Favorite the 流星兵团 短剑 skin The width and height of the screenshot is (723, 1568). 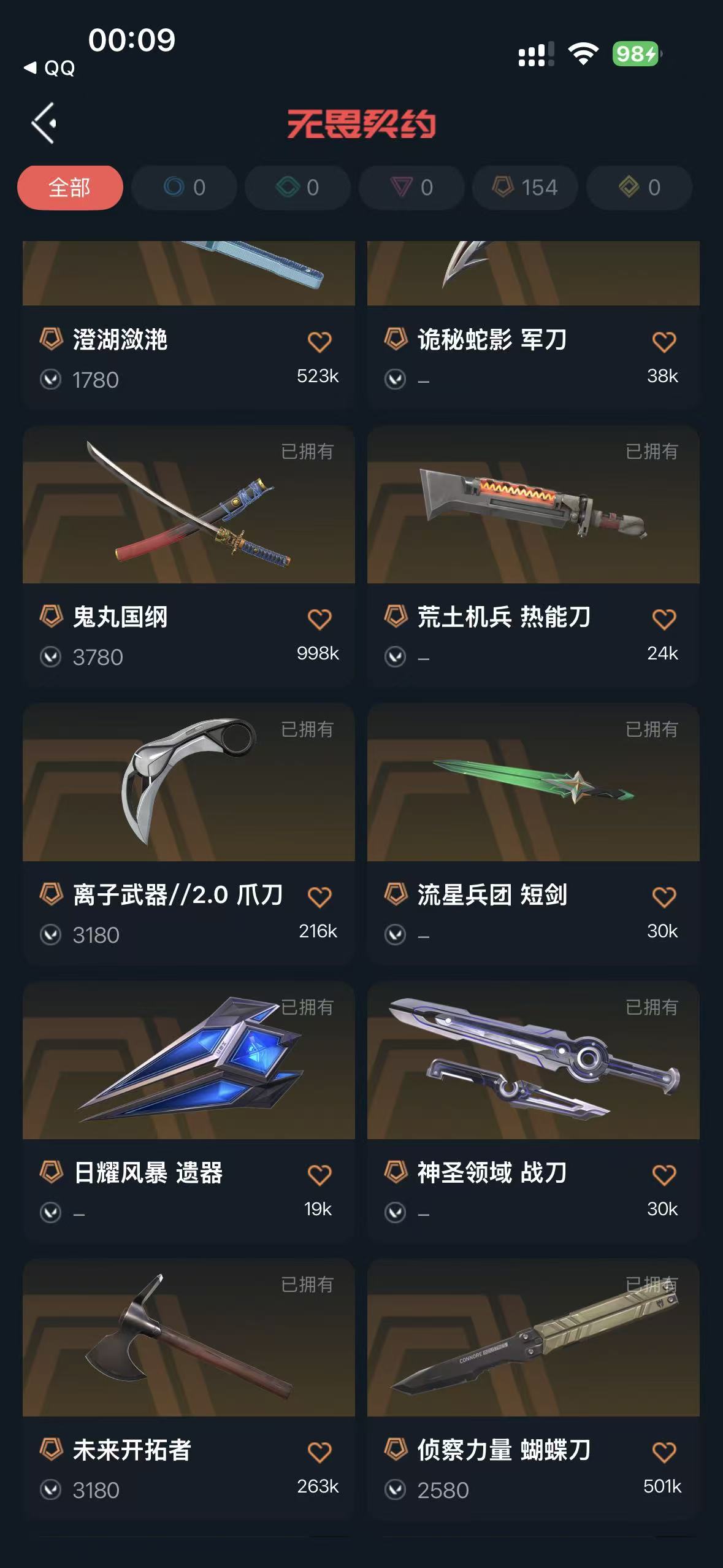[x=664, y=897]
